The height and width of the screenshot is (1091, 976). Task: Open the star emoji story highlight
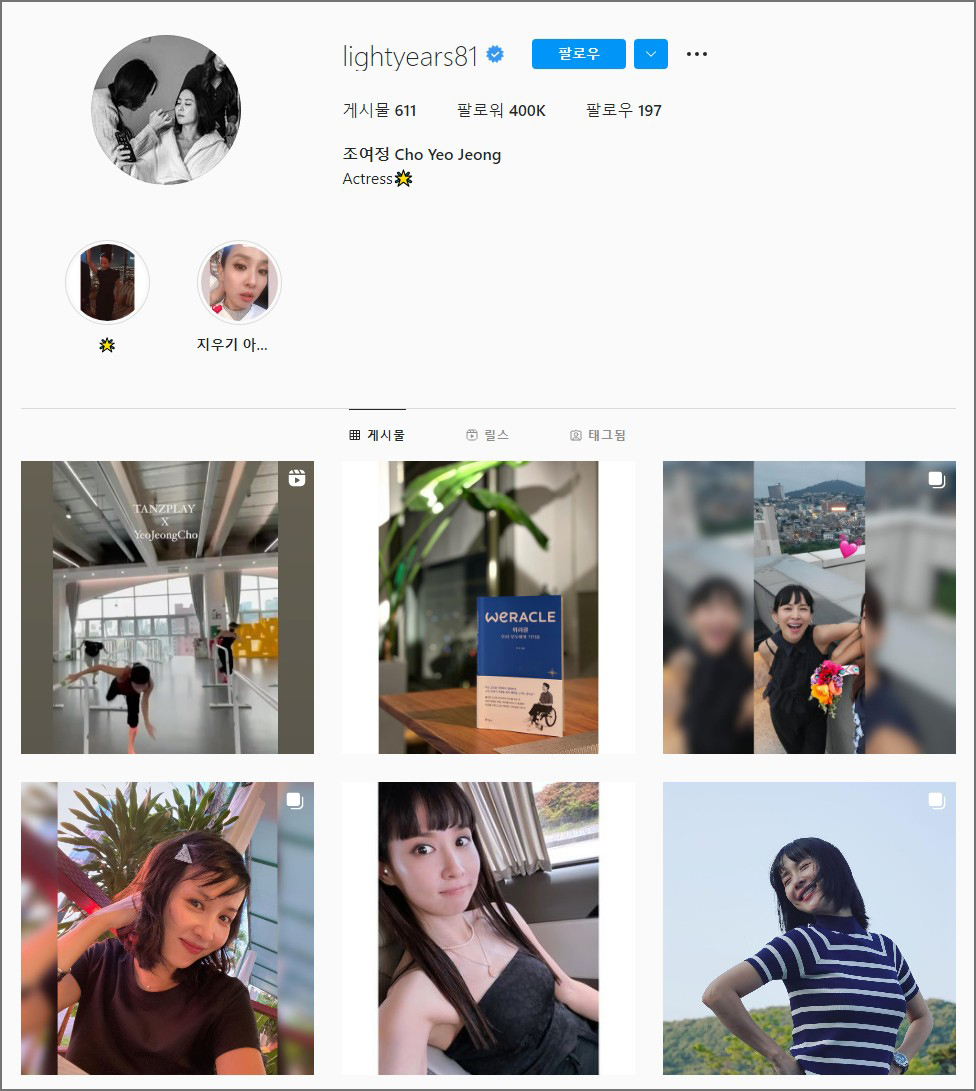(x=107, y=283)
